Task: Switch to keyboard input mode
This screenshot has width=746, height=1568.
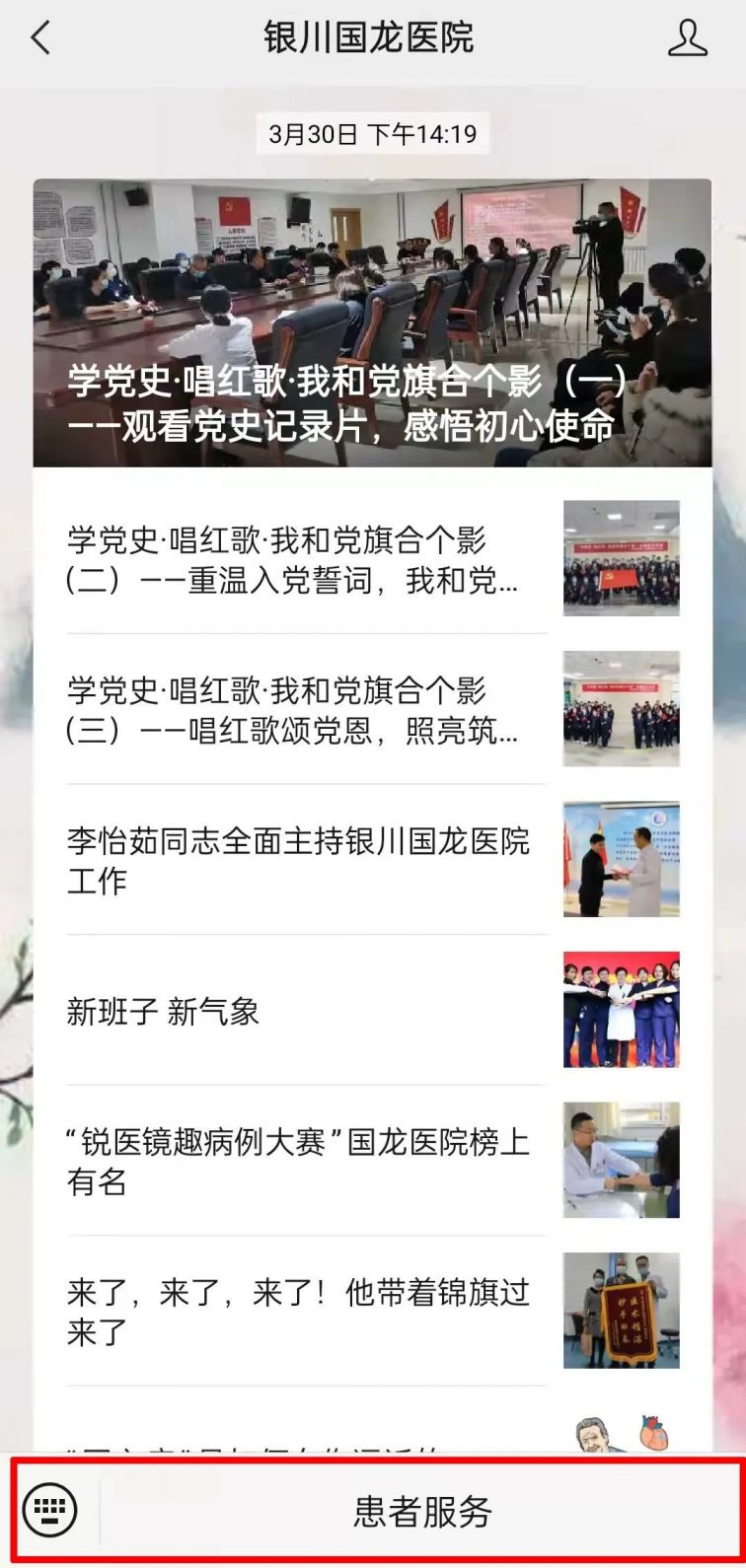Action: (x=49, y=1509)
